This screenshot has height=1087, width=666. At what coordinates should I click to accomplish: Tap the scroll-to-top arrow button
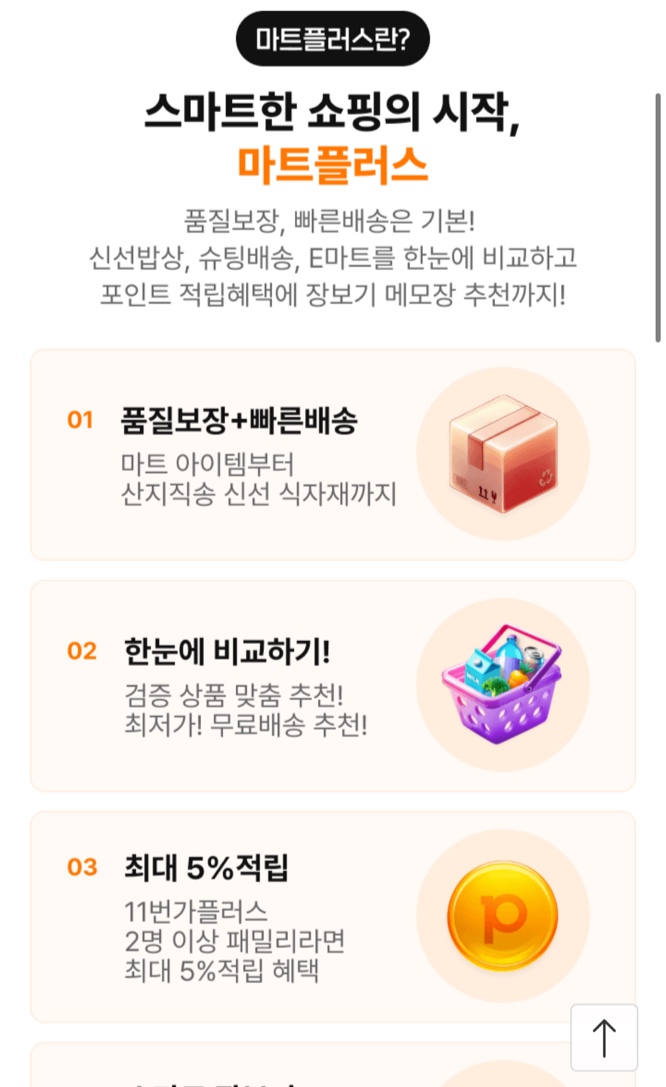click(604, 1037)
